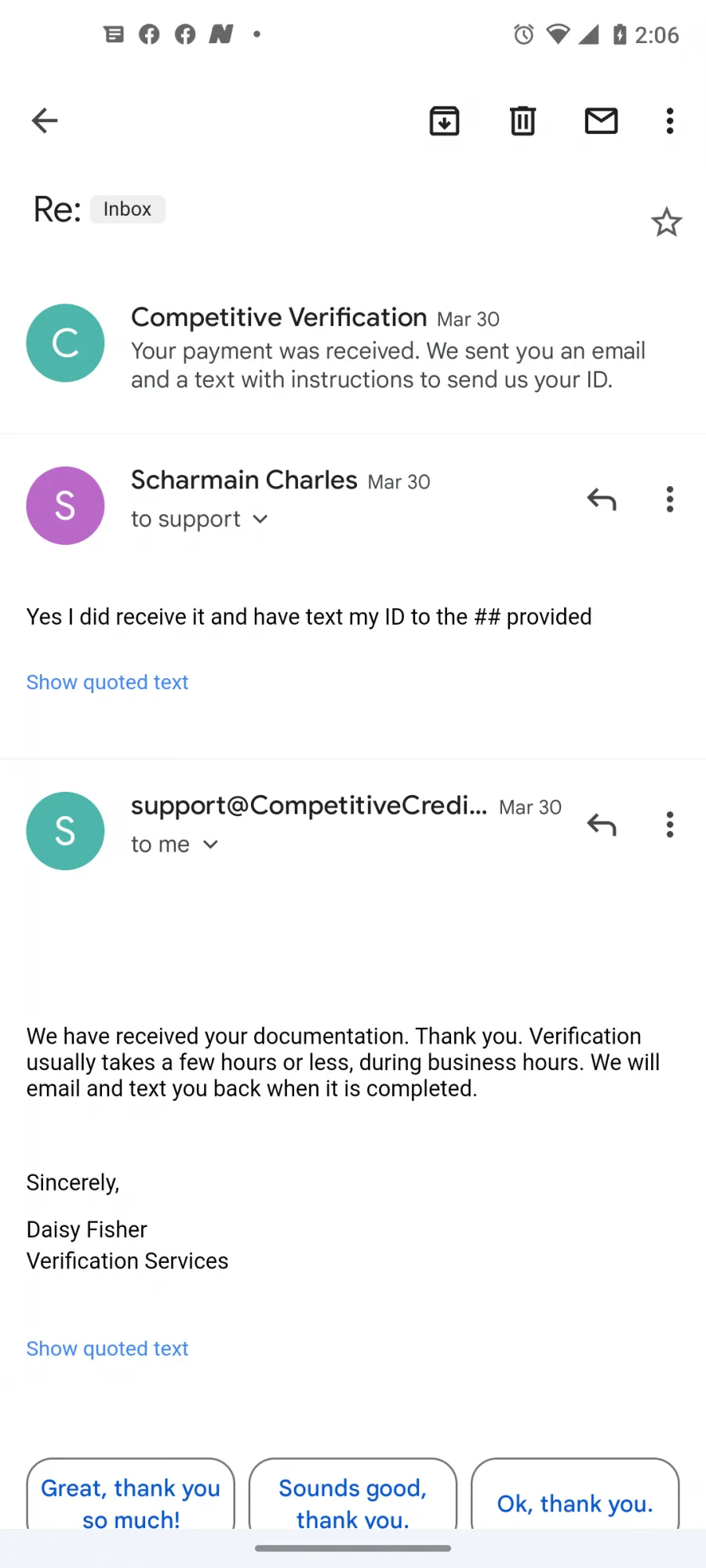Archive this email conversation

444,121
